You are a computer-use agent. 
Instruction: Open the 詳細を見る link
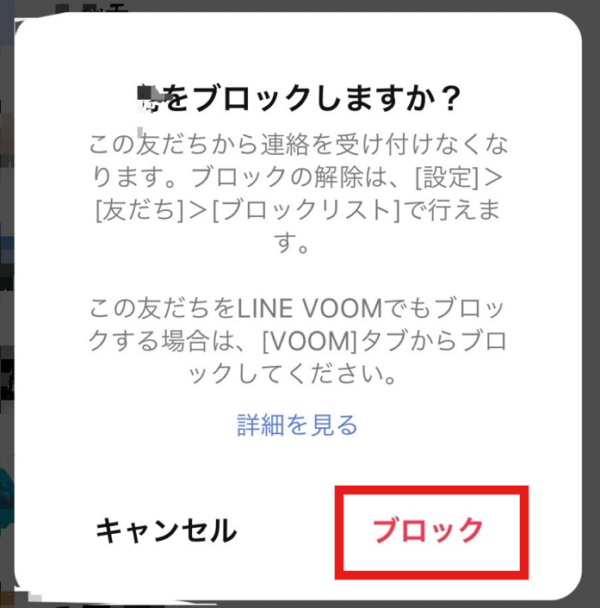pos(297,425)
